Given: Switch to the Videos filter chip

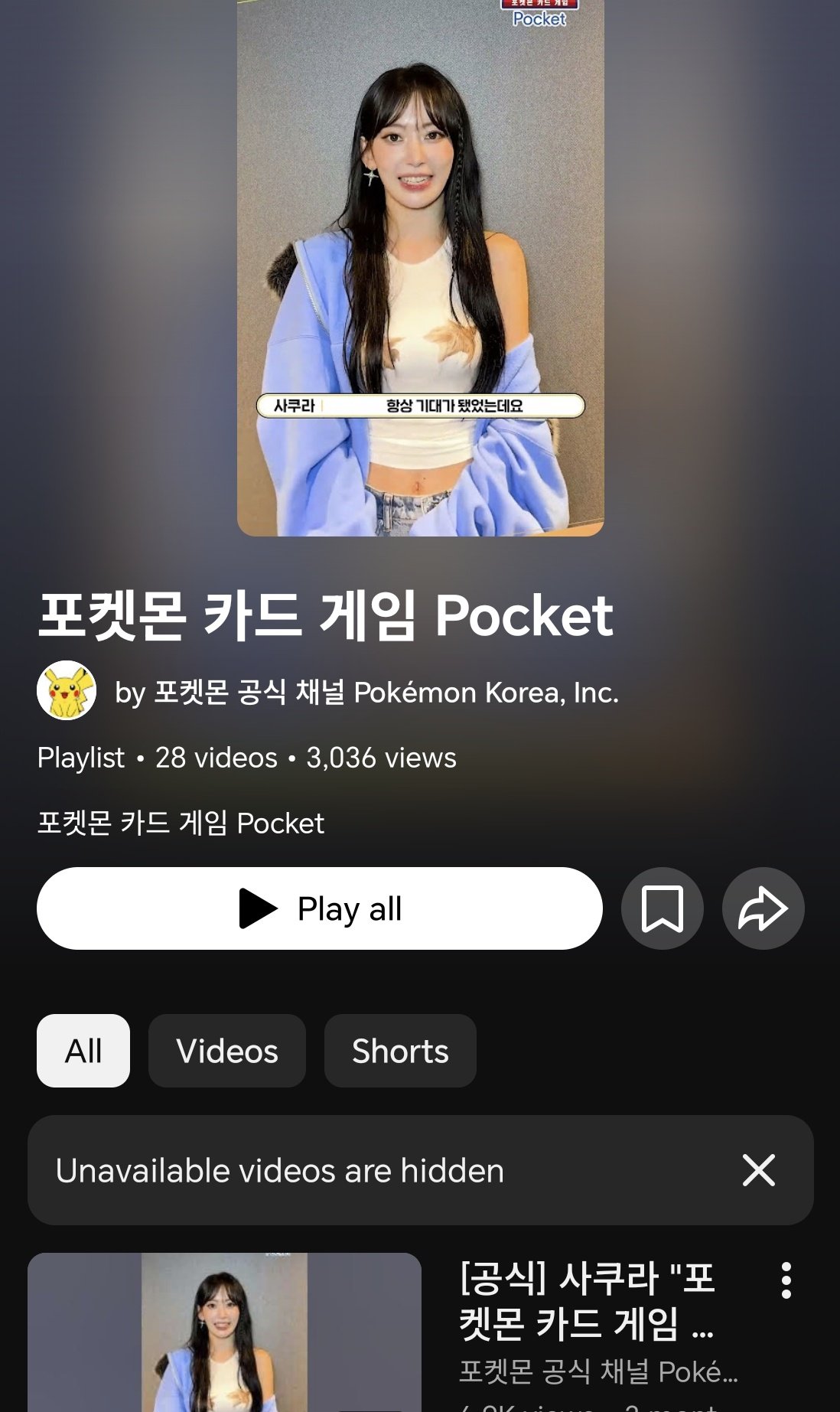Looking at the screenshot, I should point(227,1051).
